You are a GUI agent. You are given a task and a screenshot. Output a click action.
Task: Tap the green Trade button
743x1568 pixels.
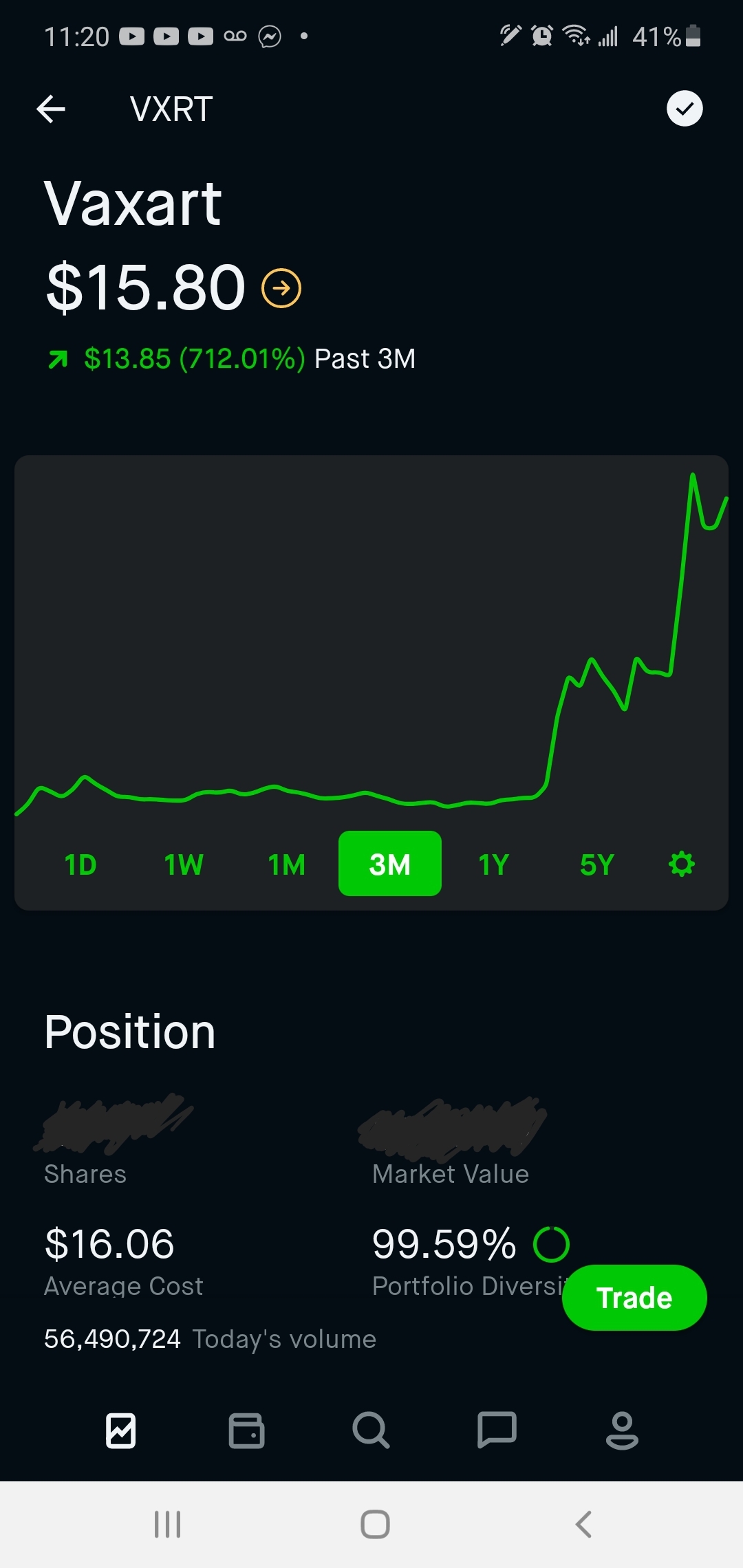click(634, 1298)
